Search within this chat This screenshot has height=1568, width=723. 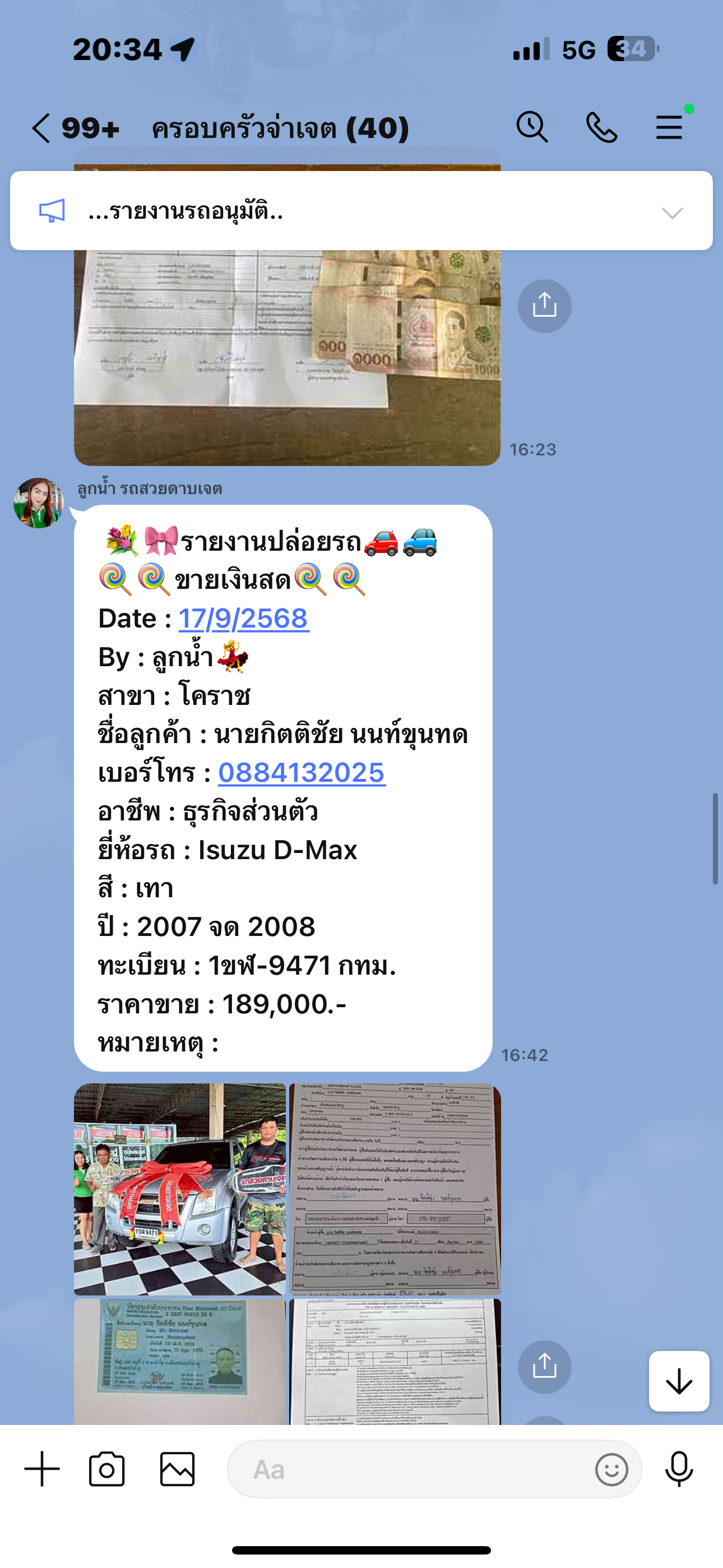pos(532,128)
